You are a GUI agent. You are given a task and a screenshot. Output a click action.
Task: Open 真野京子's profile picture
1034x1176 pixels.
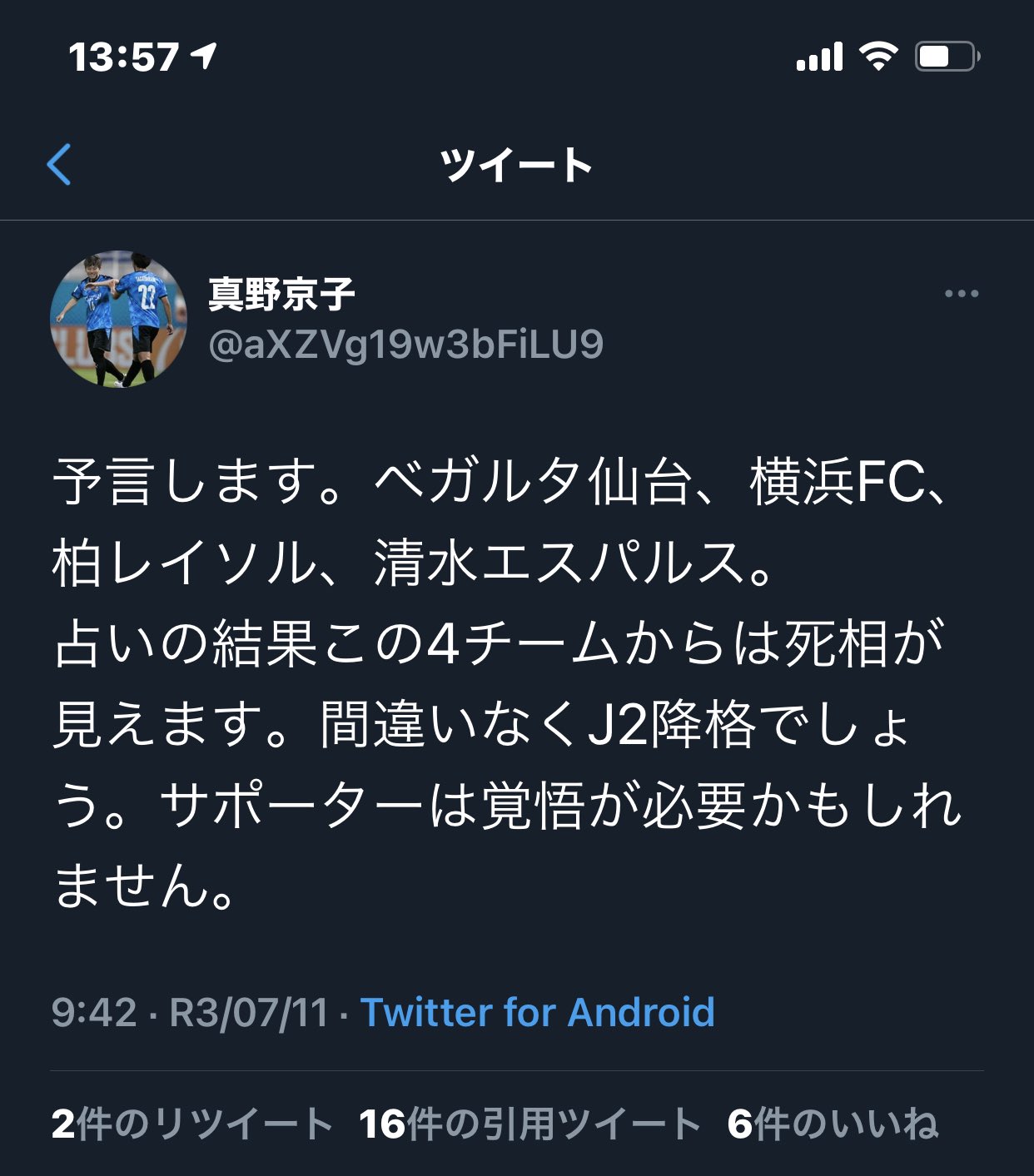point(118,320)
